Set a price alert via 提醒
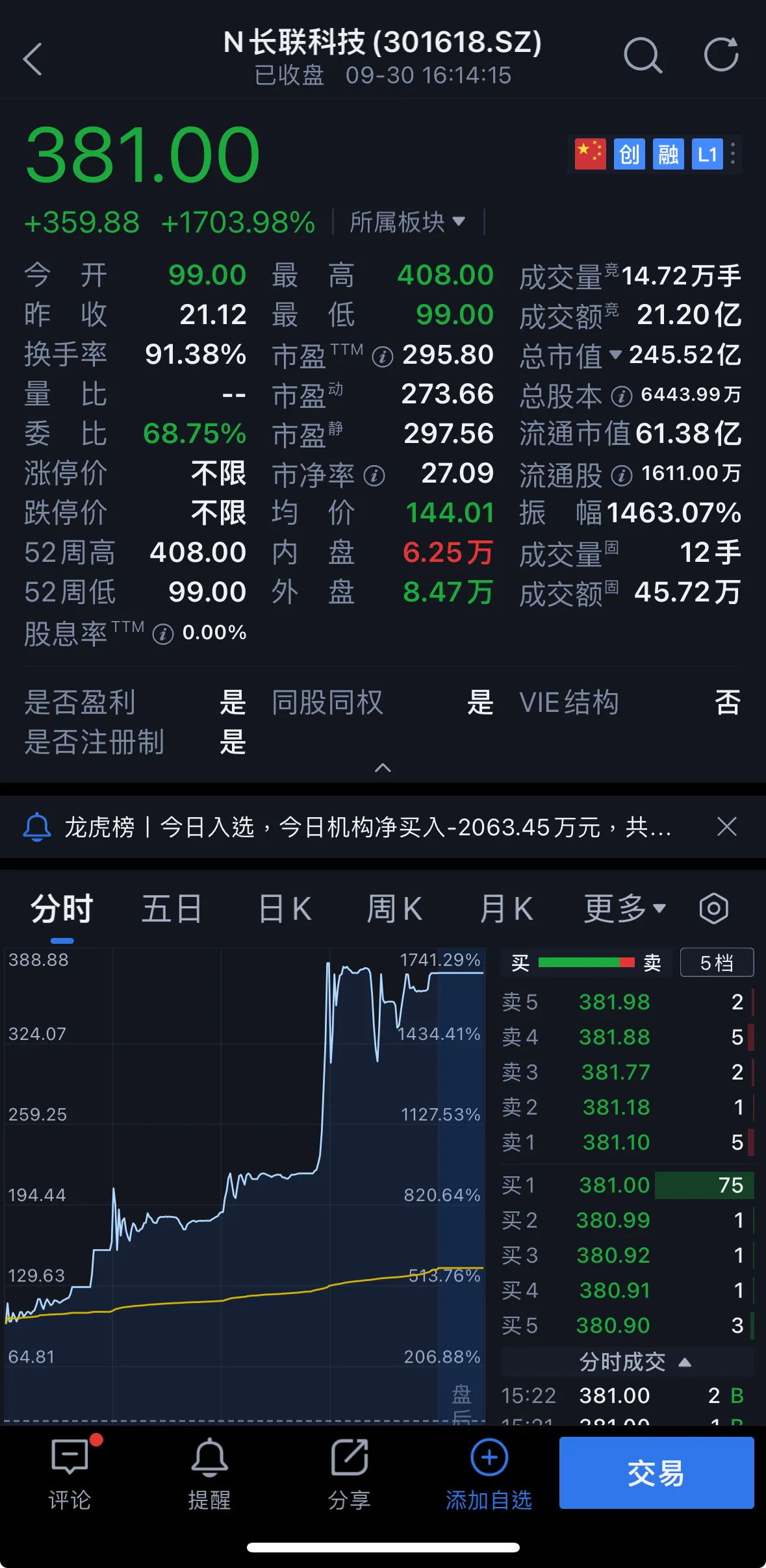 [209, 1473]
